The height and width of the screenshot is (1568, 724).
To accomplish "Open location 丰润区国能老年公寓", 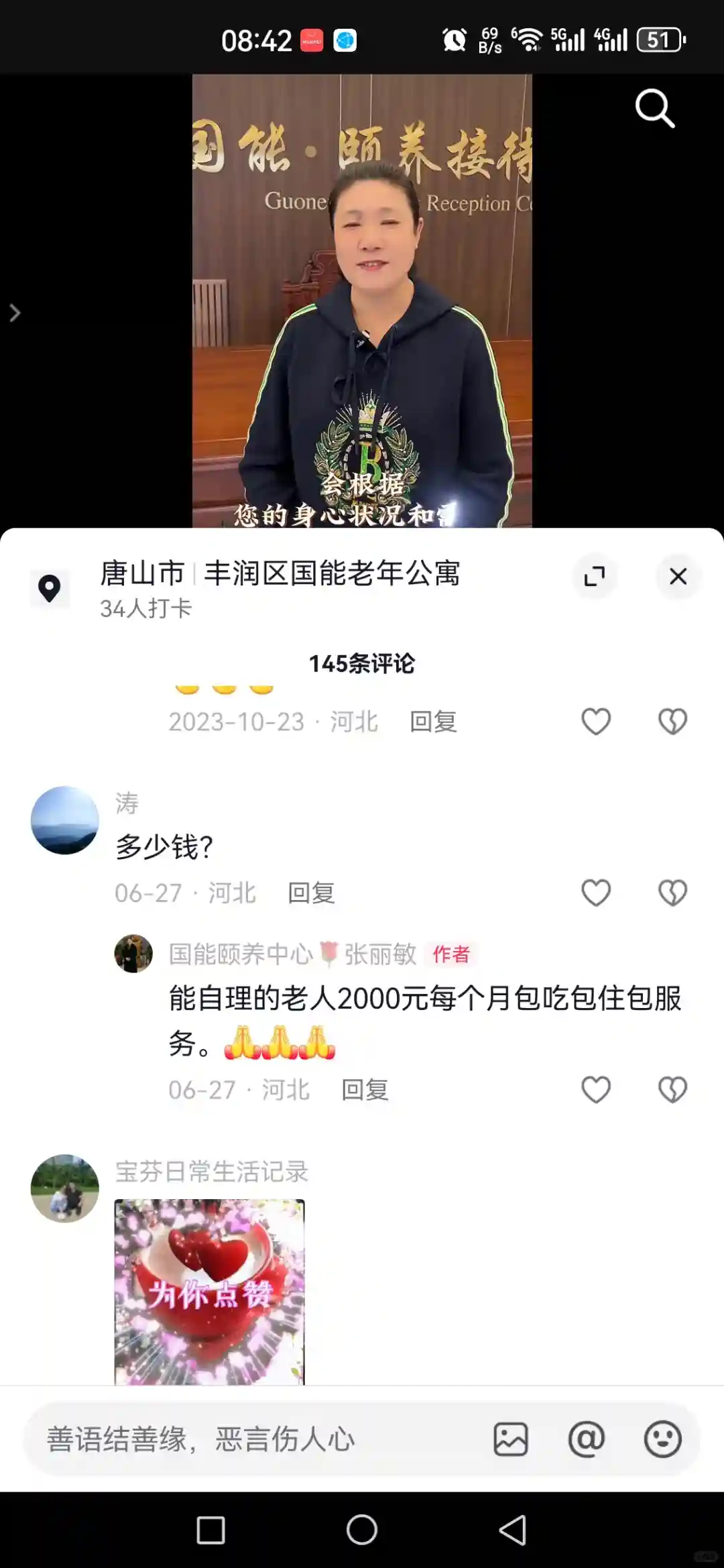I will click(x=331, y=574).
